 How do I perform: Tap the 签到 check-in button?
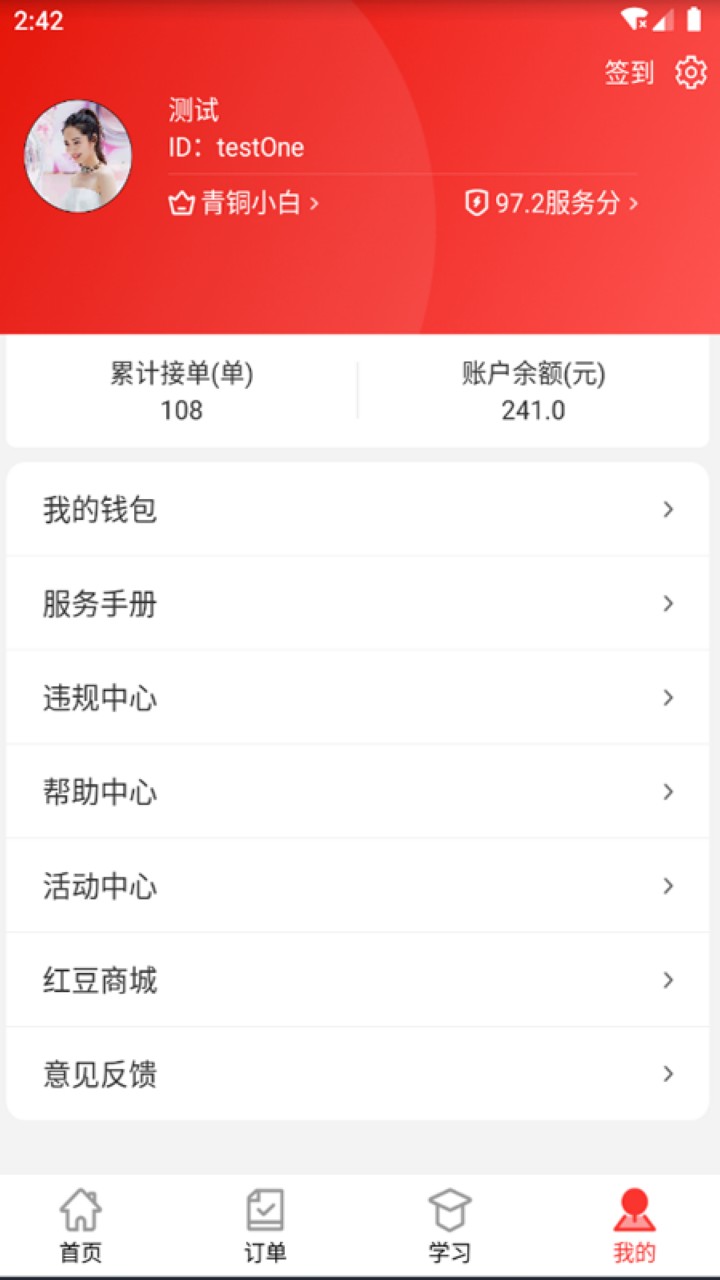[x=629, y=73]
